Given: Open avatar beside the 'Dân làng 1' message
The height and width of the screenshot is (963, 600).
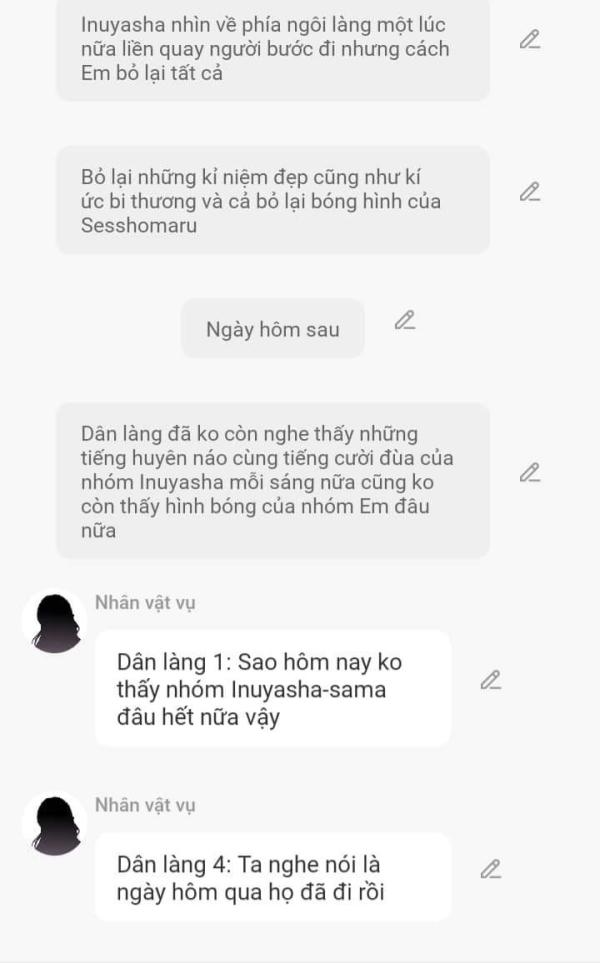Looking at the screenshot, I should (x=54, y=623).
